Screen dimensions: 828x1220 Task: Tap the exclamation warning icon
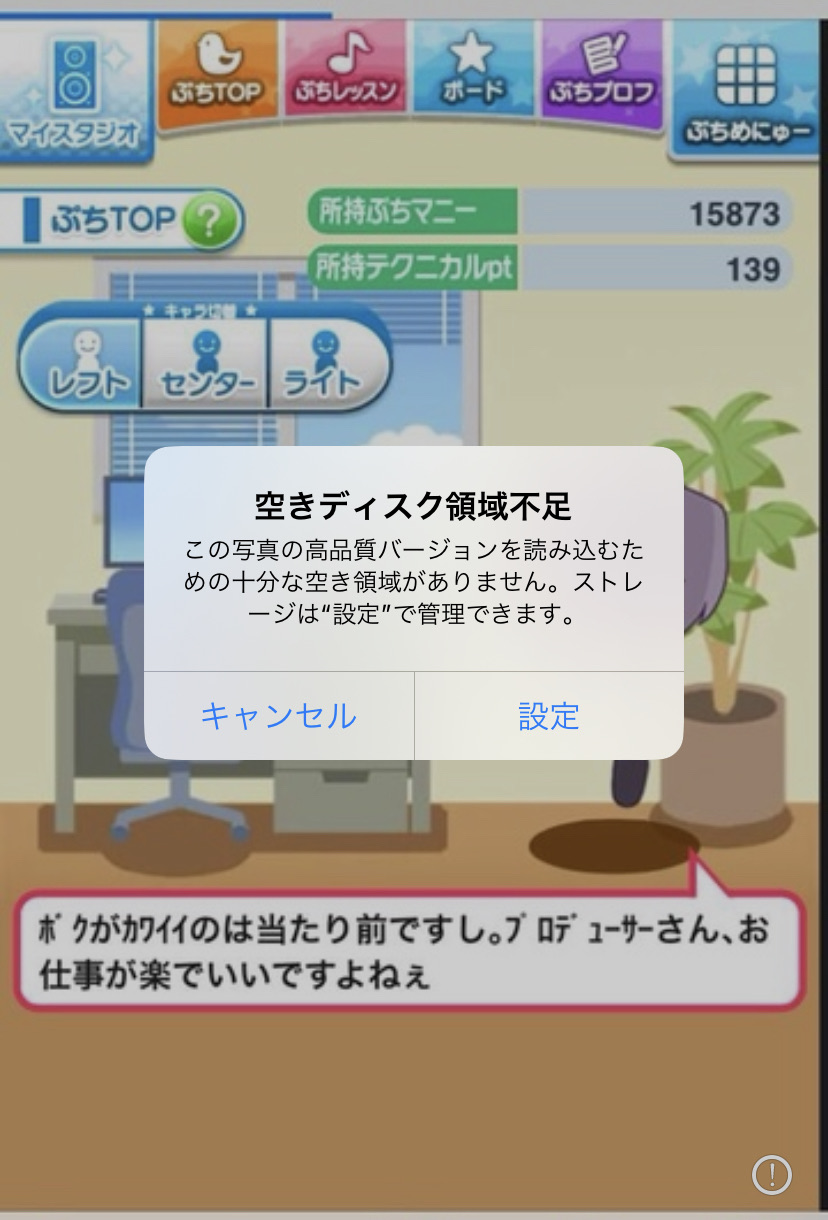(772, 1174)
